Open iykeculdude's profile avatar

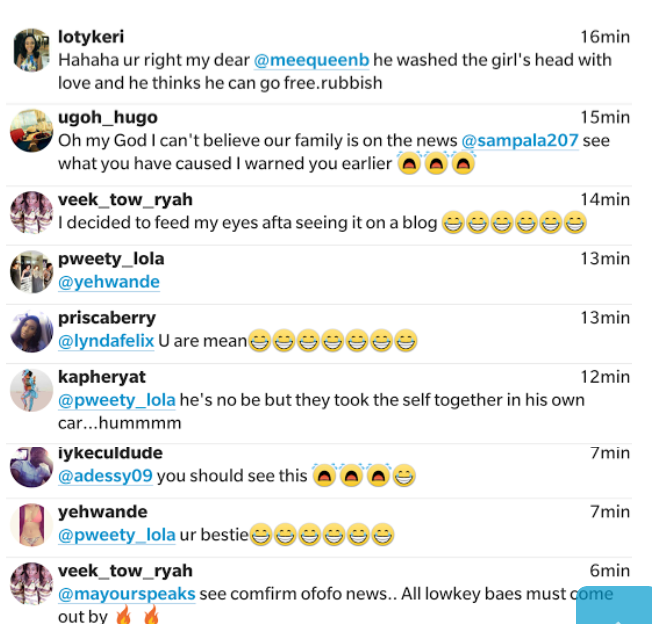tap(32, 466)
